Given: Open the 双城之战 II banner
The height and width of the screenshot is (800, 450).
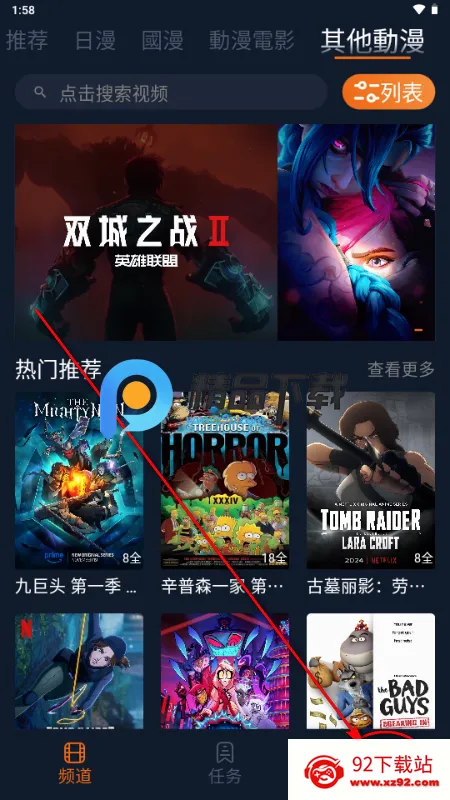Looking at the screenshot, I should click(x=146, y=232).
